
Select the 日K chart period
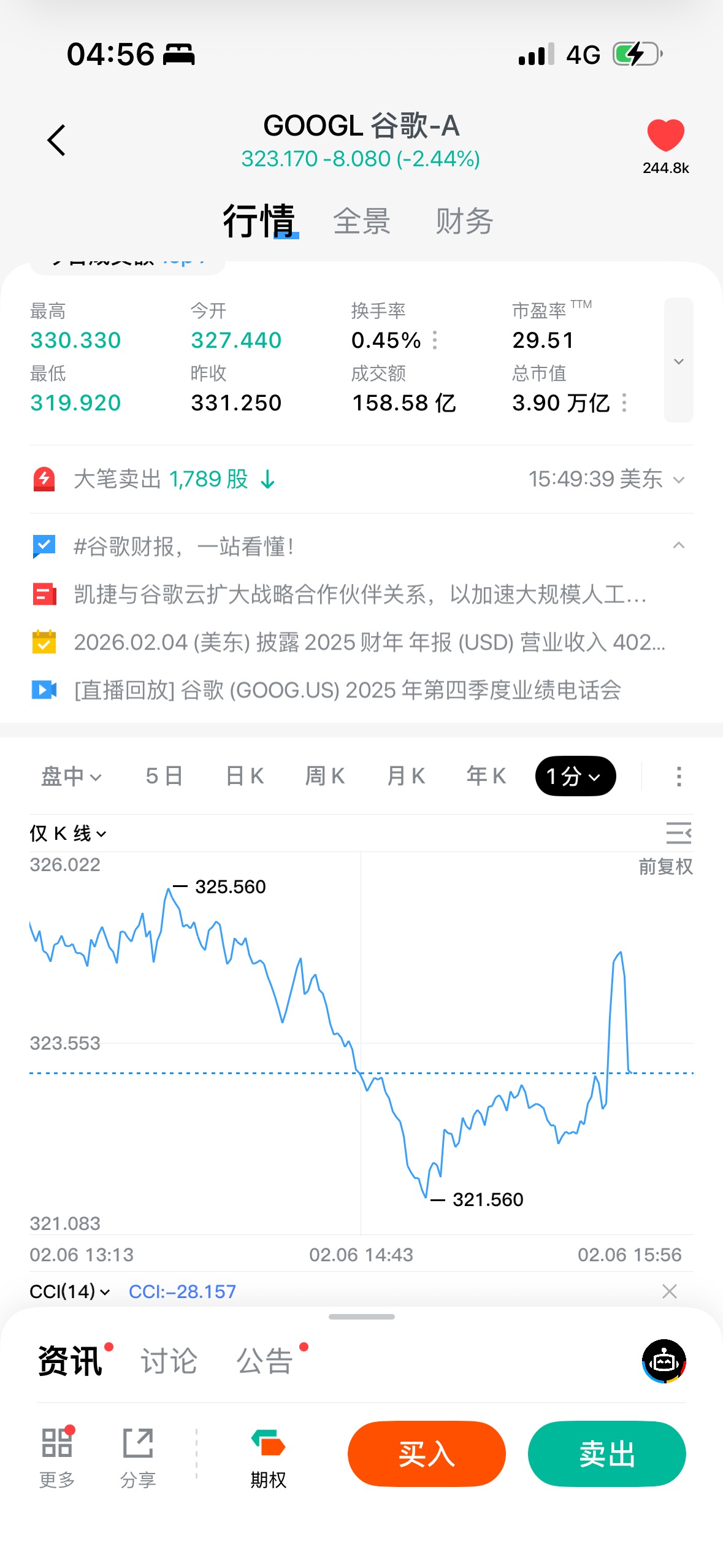click(245, 776)
